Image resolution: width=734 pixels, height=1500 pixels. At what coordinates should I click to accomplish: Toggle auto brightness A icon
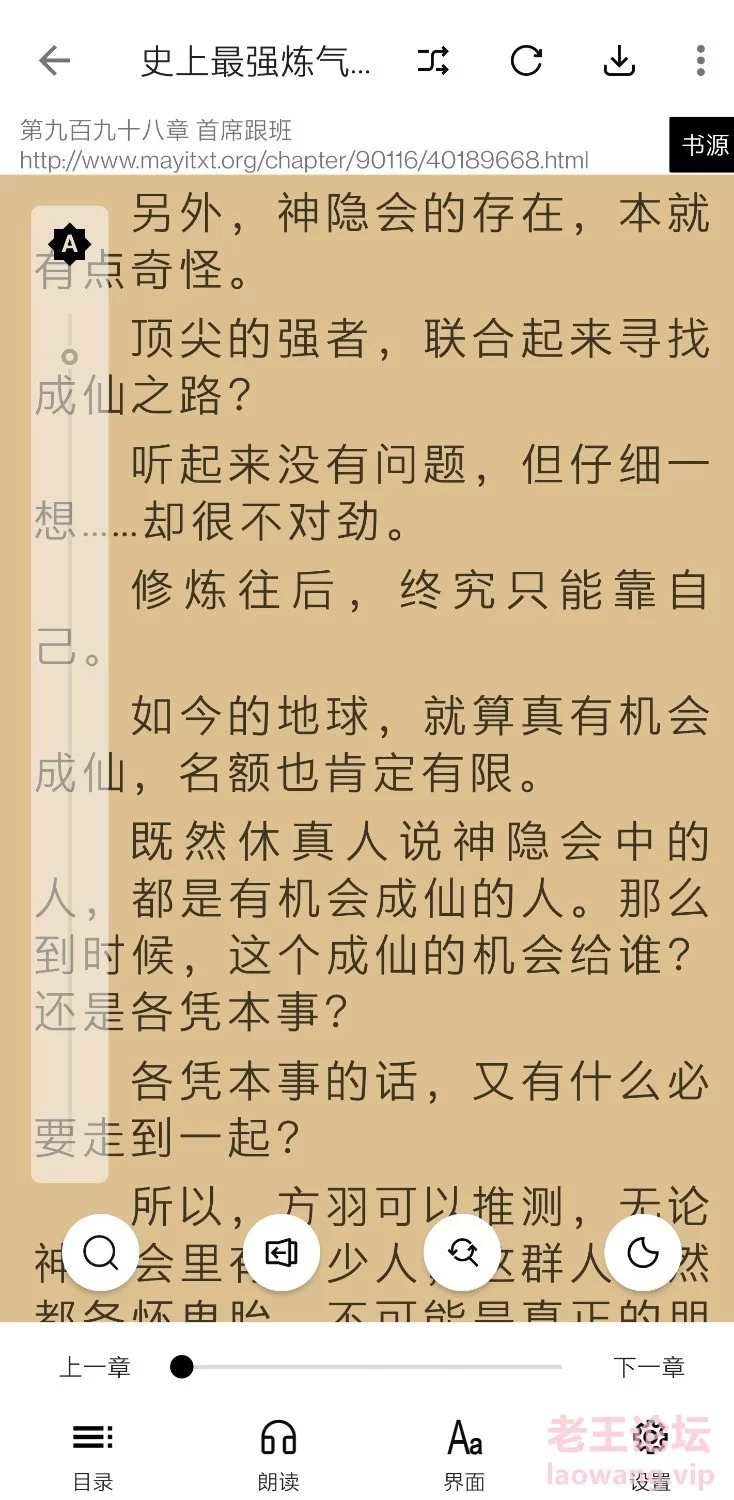tap(69, 244)
